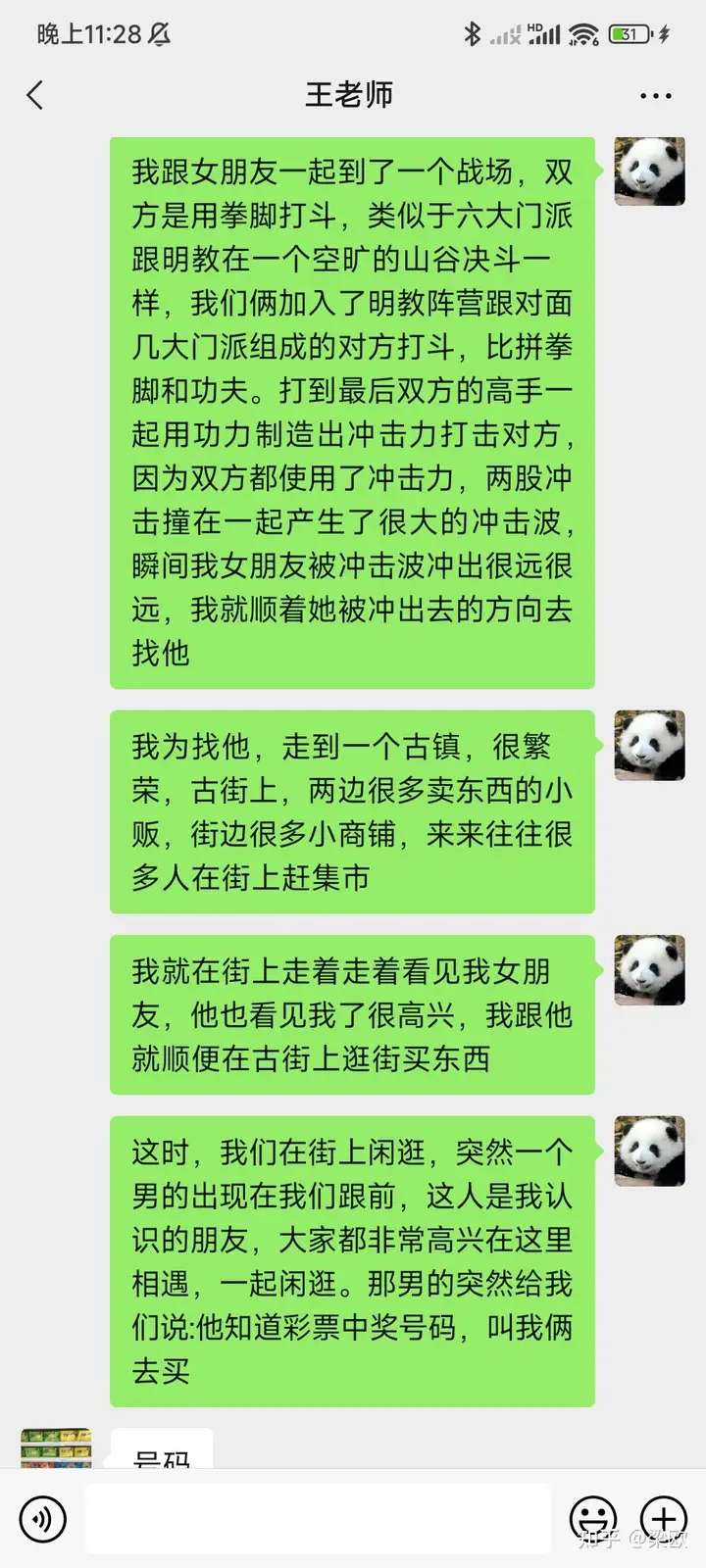Image resolution: width=706 pixels, height=1568 pixels.
Task: Go back from the 王老师 chat
Action: click(x=35, y=95)
